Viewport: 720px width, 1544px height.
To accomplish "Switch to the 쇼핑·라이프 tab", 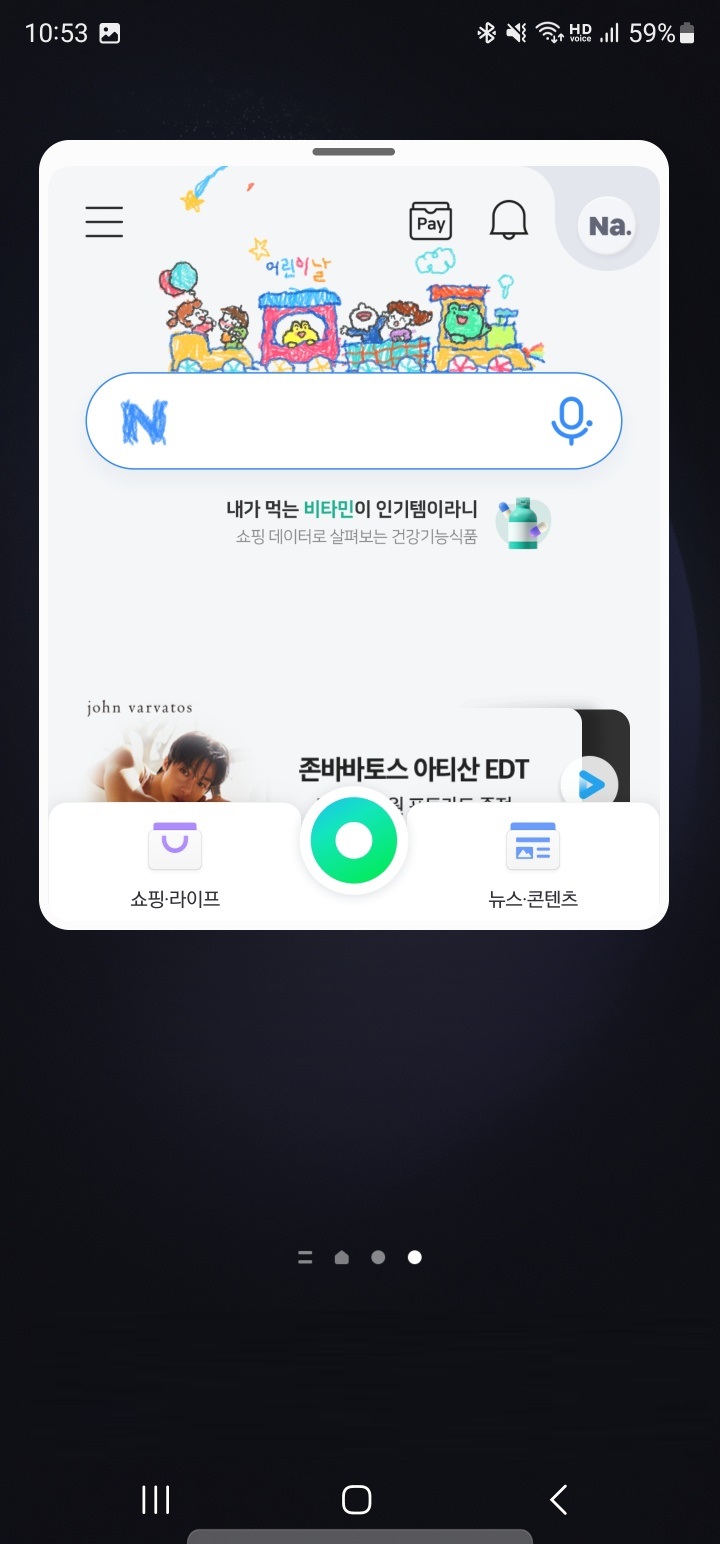I will [x=174, y=864].
